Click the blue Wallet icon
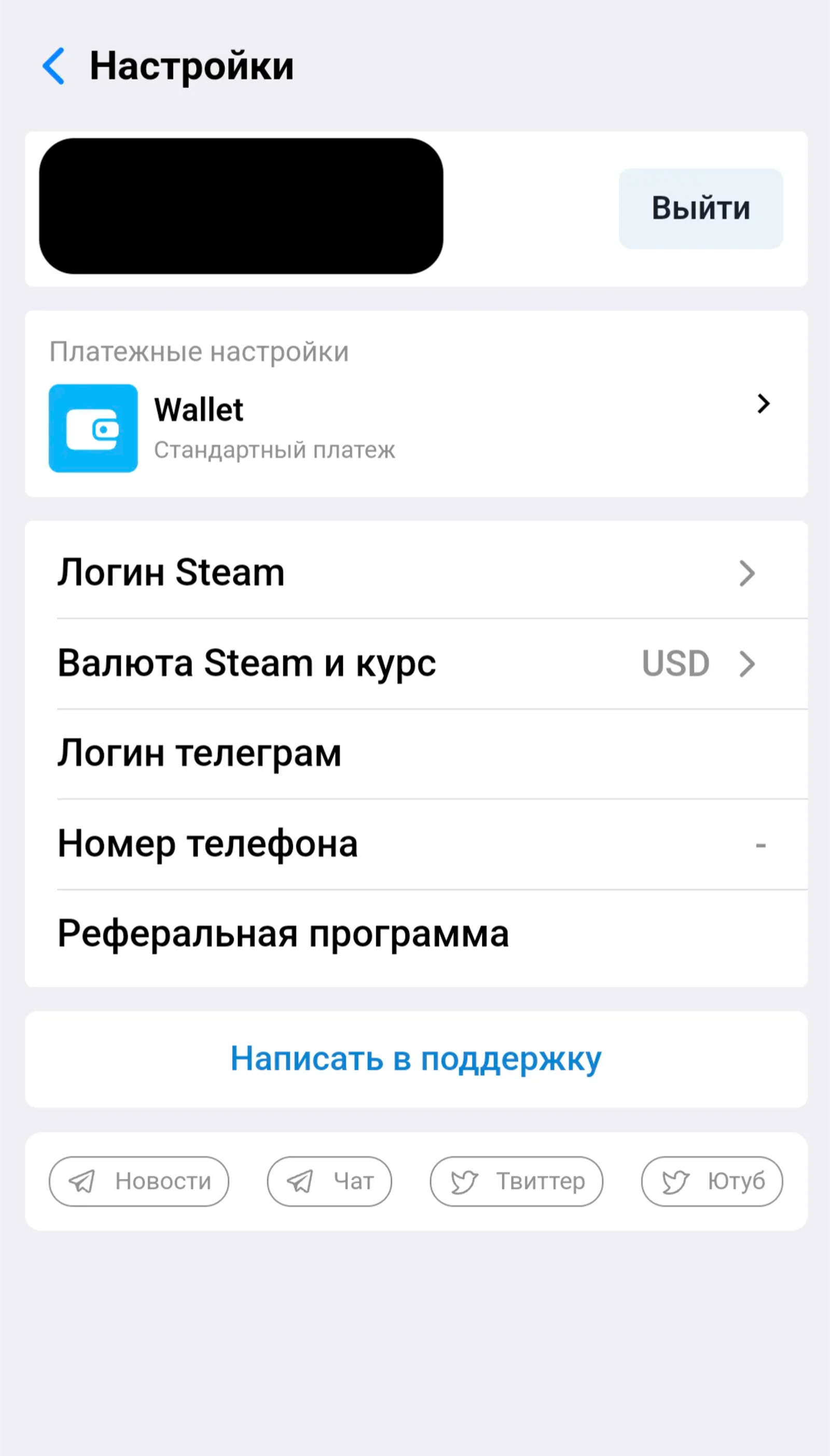Viewport: 830px width, 1456px height. point(93,428)
